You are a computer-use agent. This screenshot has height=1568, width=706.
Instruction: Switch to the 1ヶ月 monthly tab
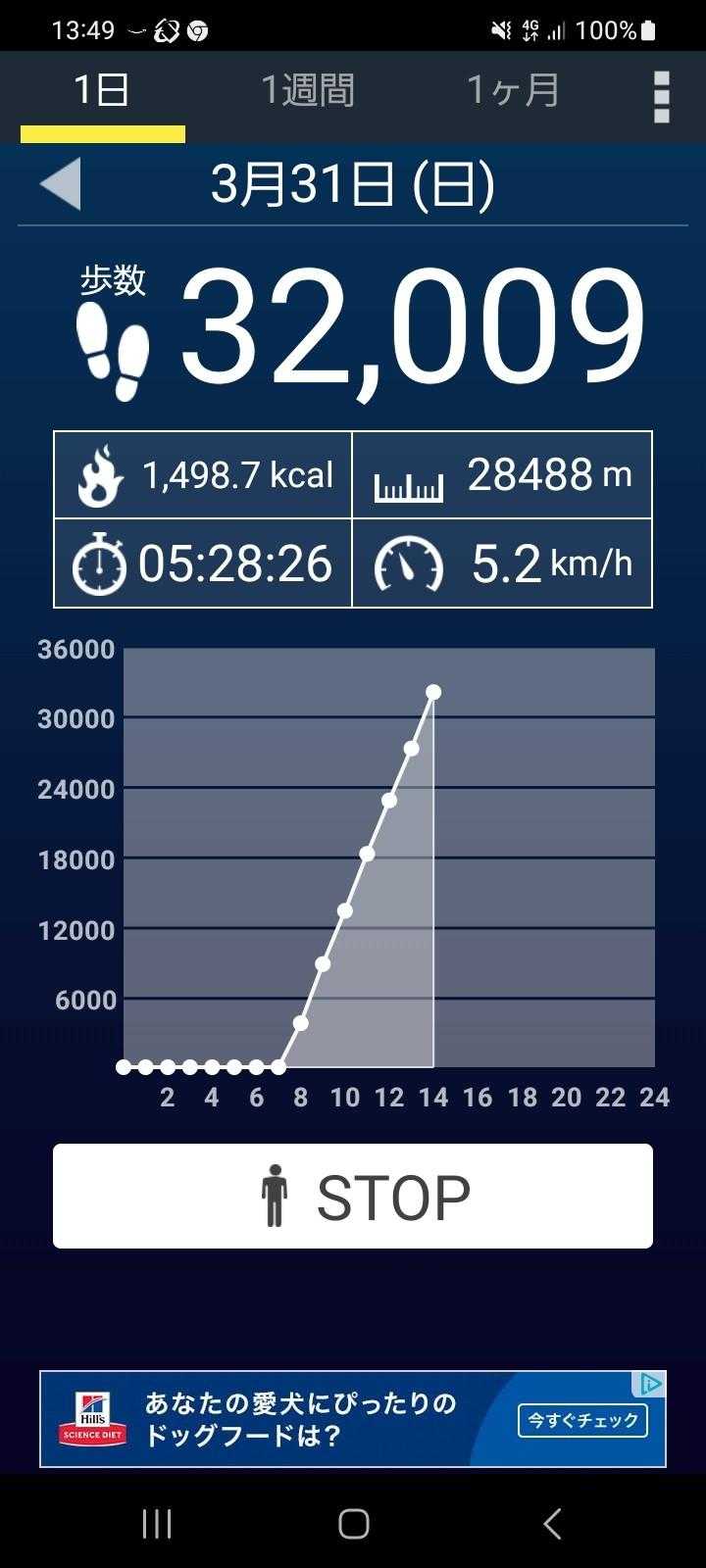(x=513, y=91)
